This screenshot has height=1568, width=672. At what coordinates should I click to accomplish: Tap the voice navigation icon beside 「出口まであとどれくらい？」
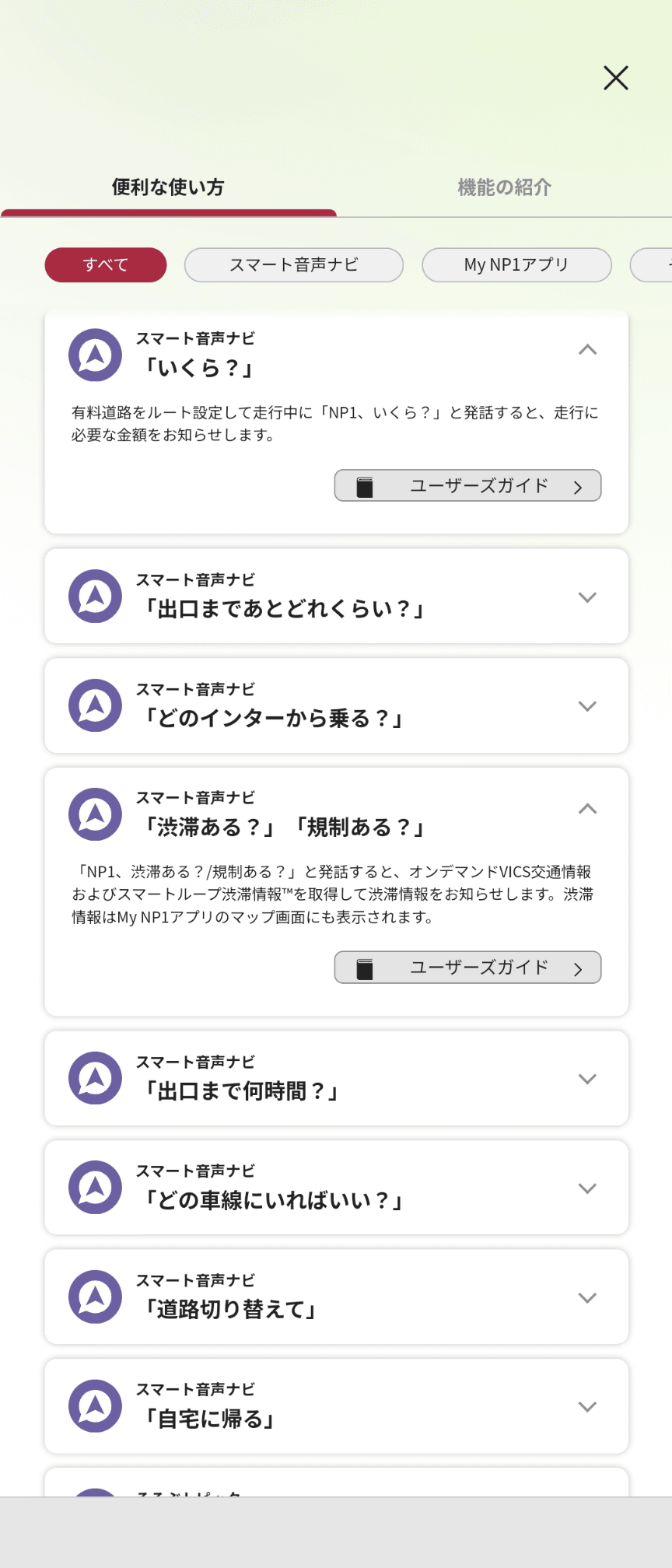coord(94,596)
